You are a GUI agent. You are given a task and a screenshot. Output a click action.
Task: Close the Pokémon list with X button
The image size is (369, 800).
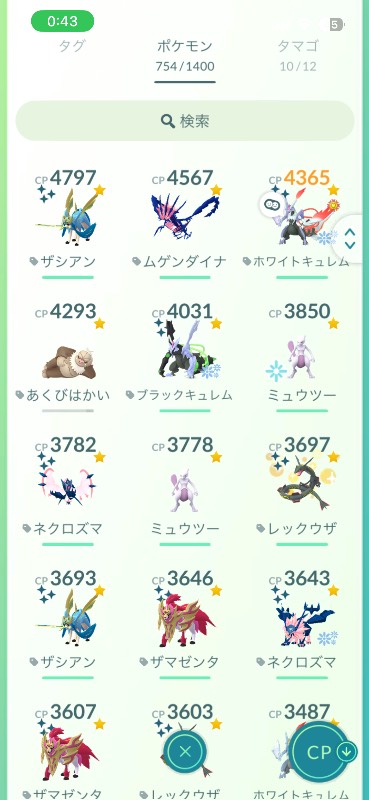[x=185, y=751]
